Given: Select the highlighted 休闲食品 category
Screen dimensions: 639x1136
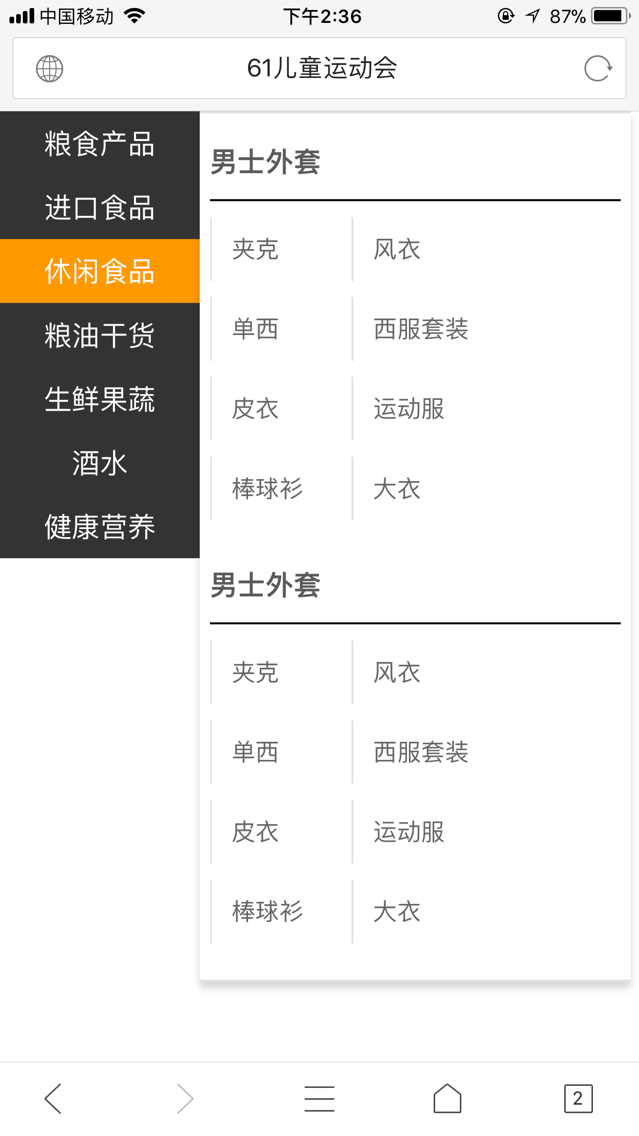Looking at the screenshot, I should point(99,271).
